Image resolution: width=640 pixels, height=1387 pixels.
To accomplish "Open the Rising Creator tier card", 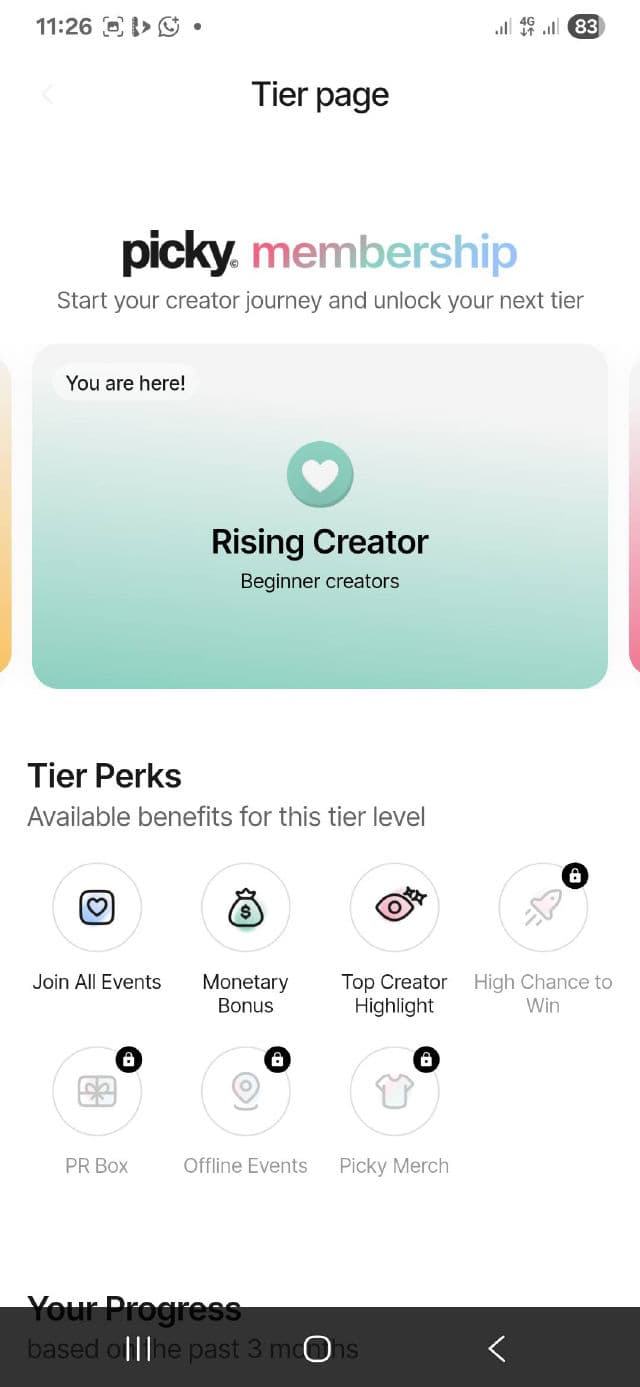I will (320, 516).
